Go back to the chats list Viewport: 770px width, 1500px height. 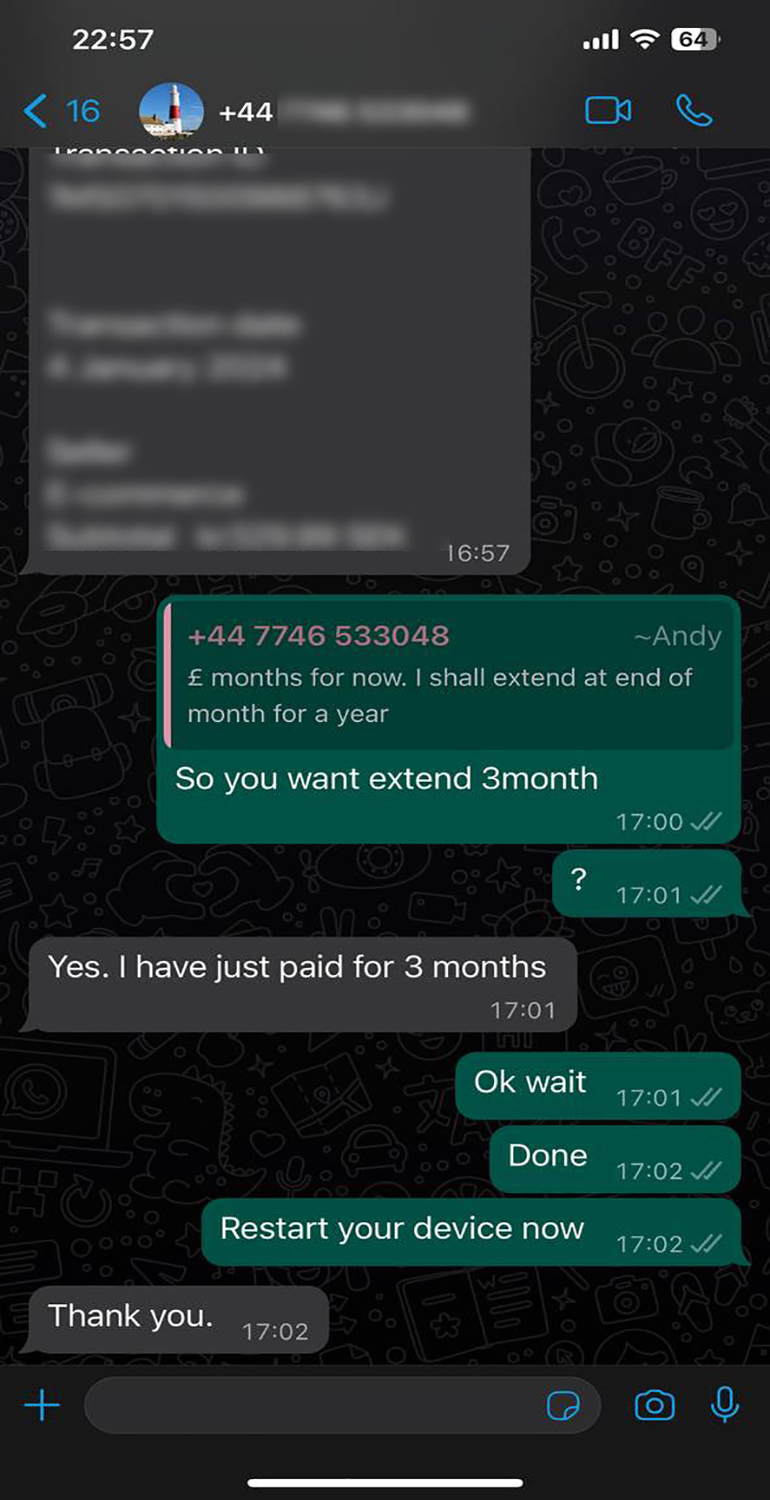58,111
